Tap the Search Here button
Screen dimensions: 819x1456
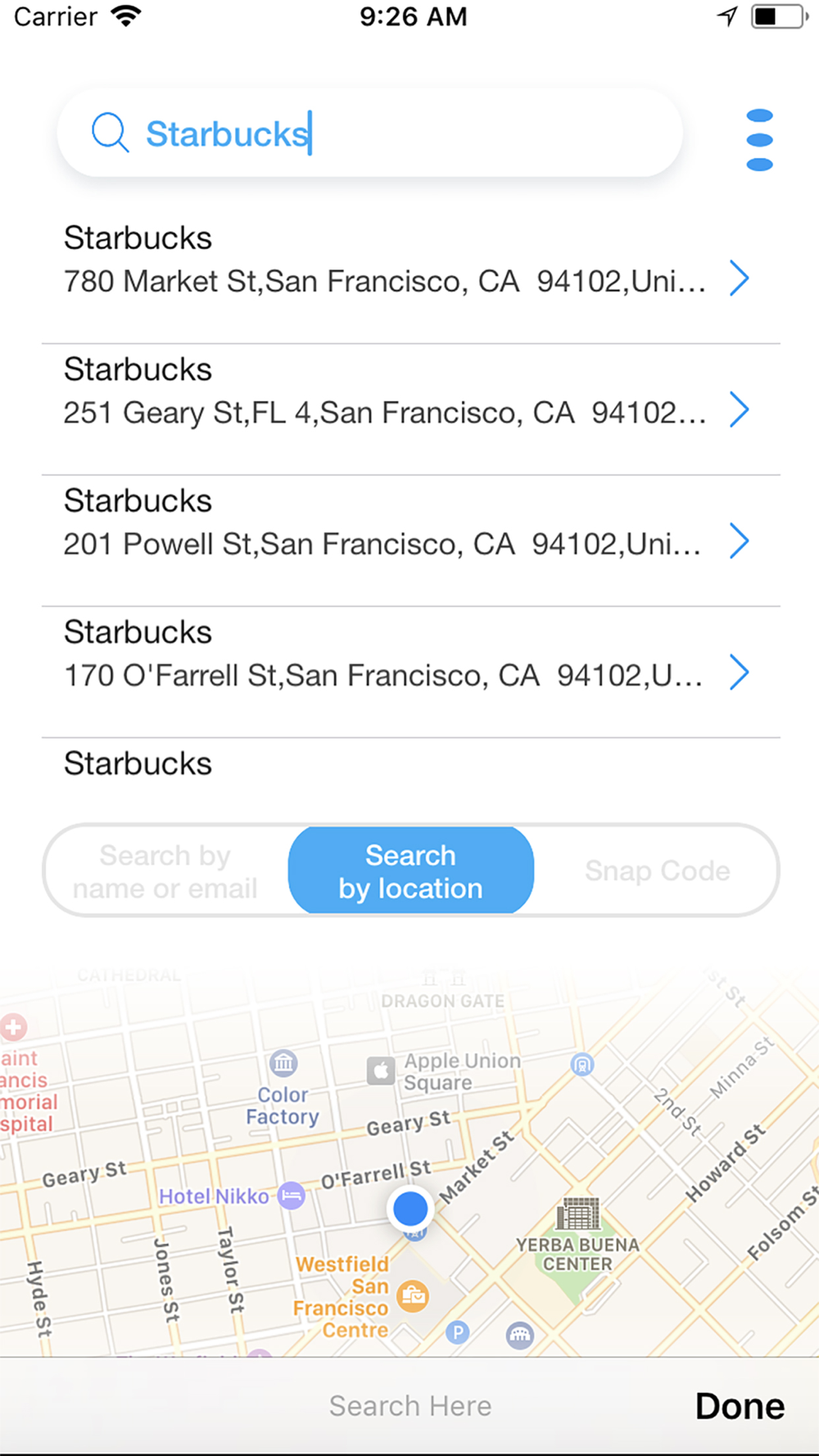(x=410, y=1406)
